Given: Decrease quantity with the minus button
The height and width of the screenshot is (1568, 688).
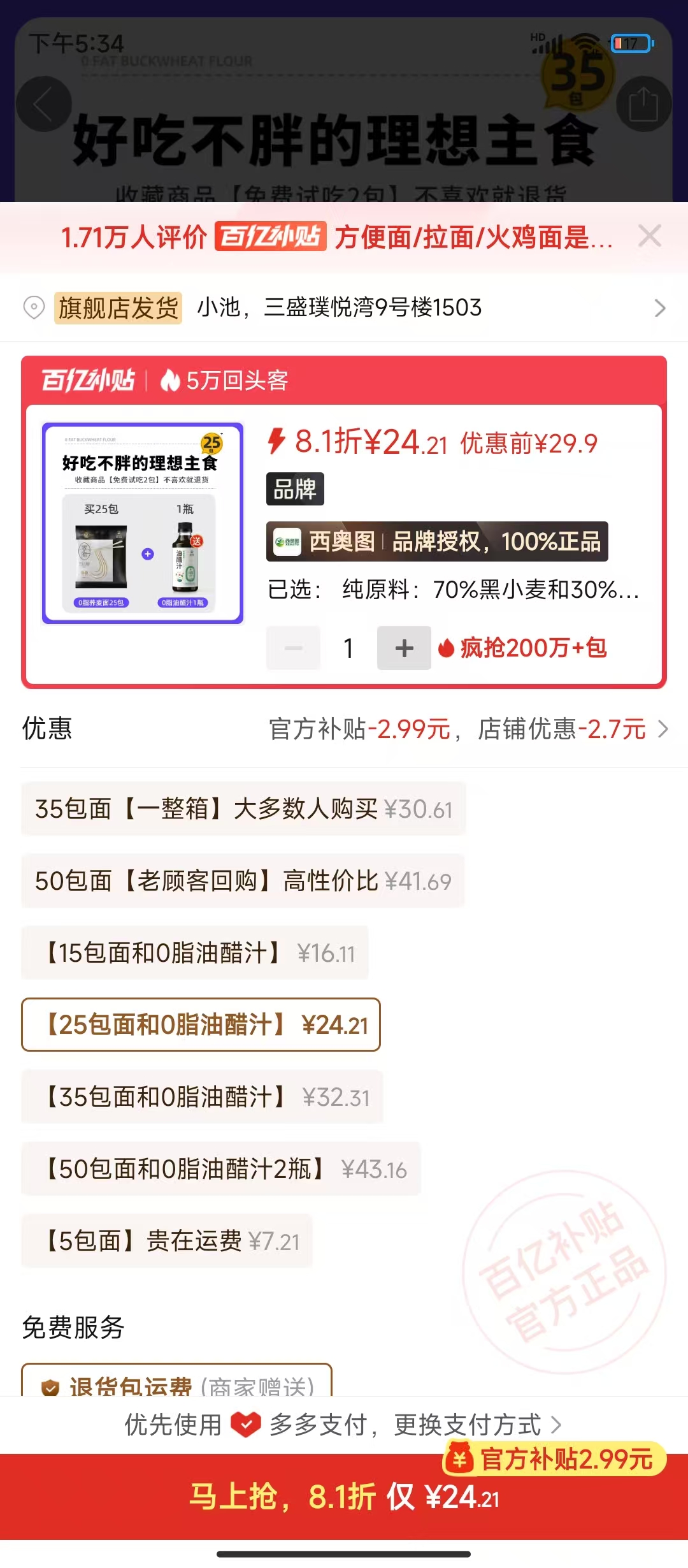Looking at the screenshot, I should 294,648.
